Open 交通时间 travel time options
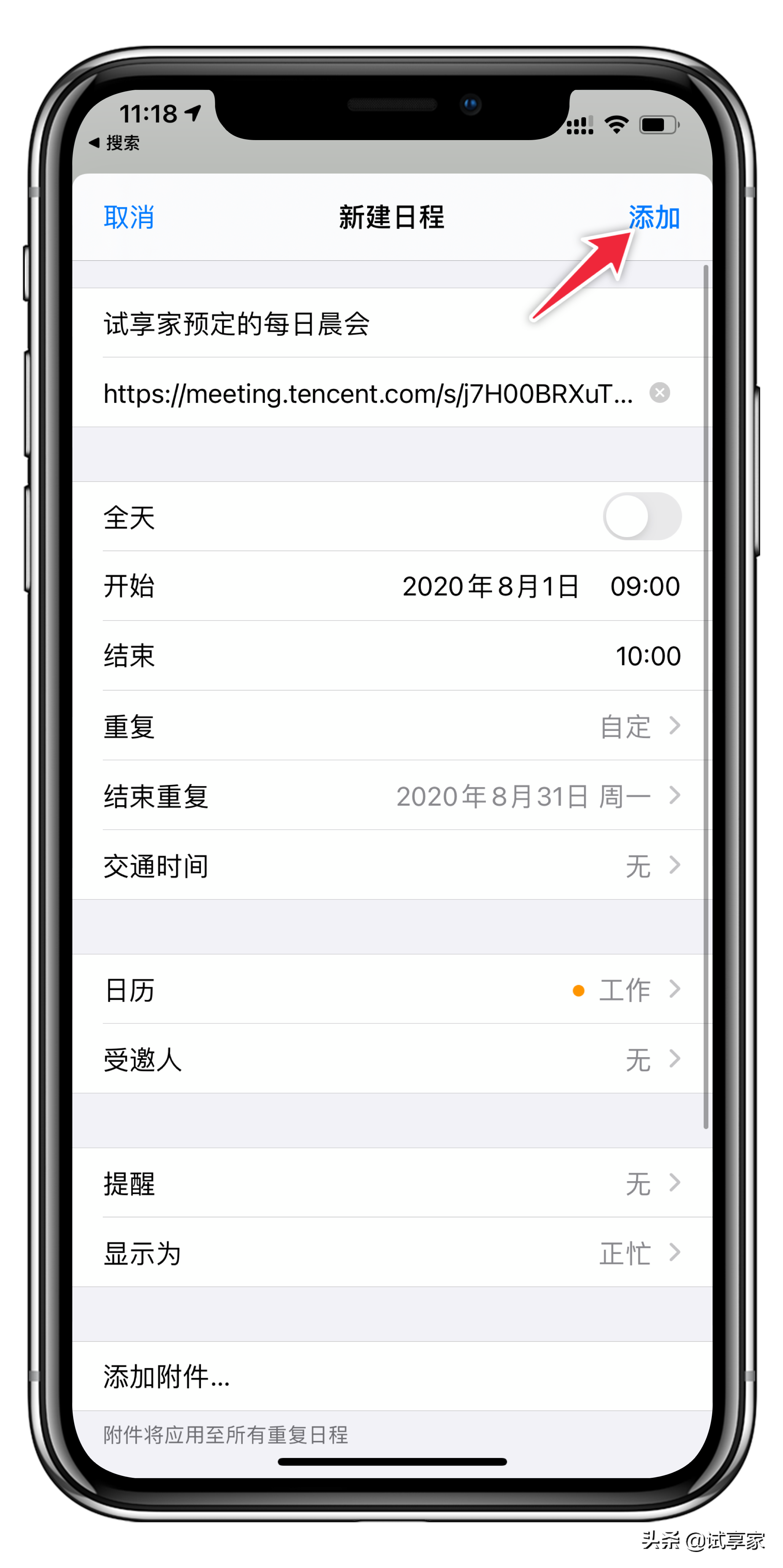 392,865
